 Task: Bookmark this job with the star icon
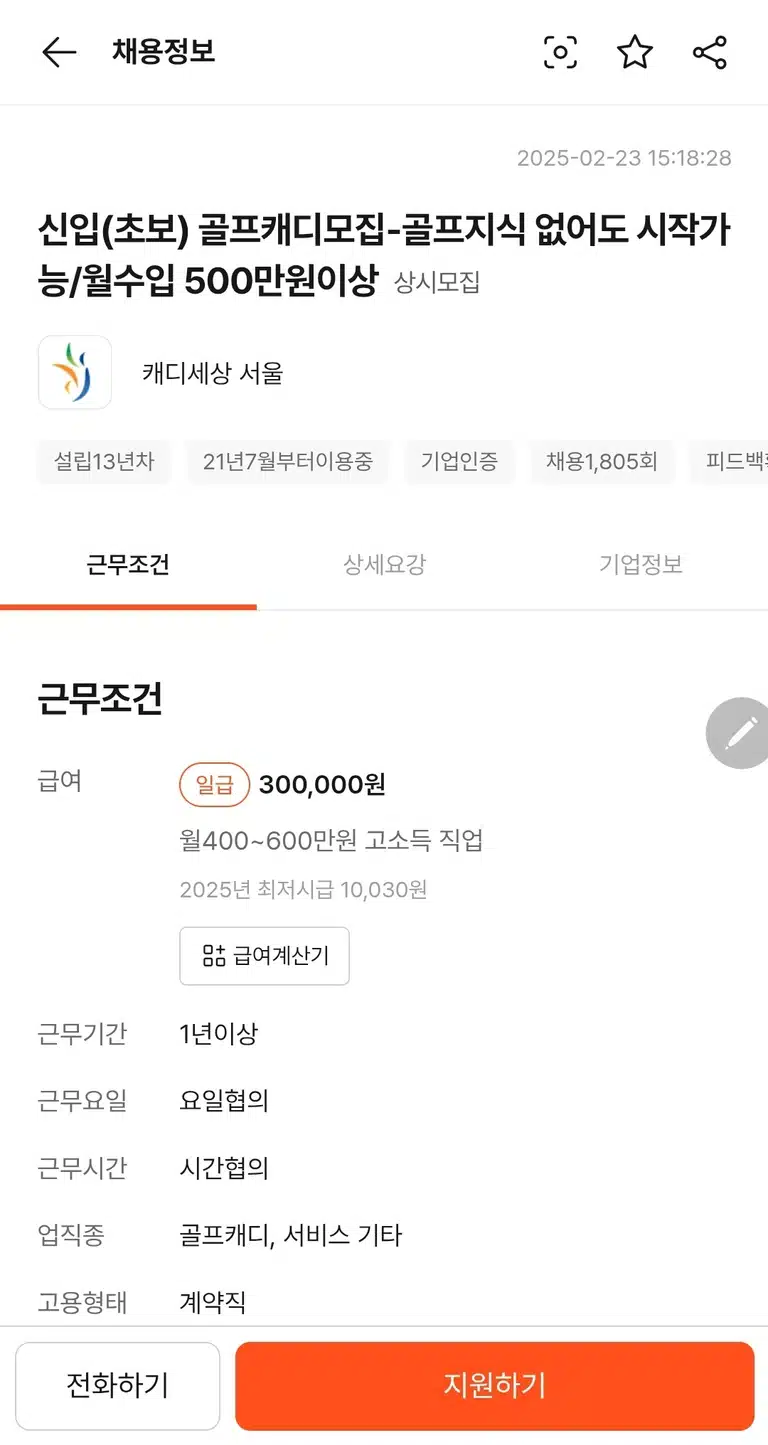click(635, 52)
